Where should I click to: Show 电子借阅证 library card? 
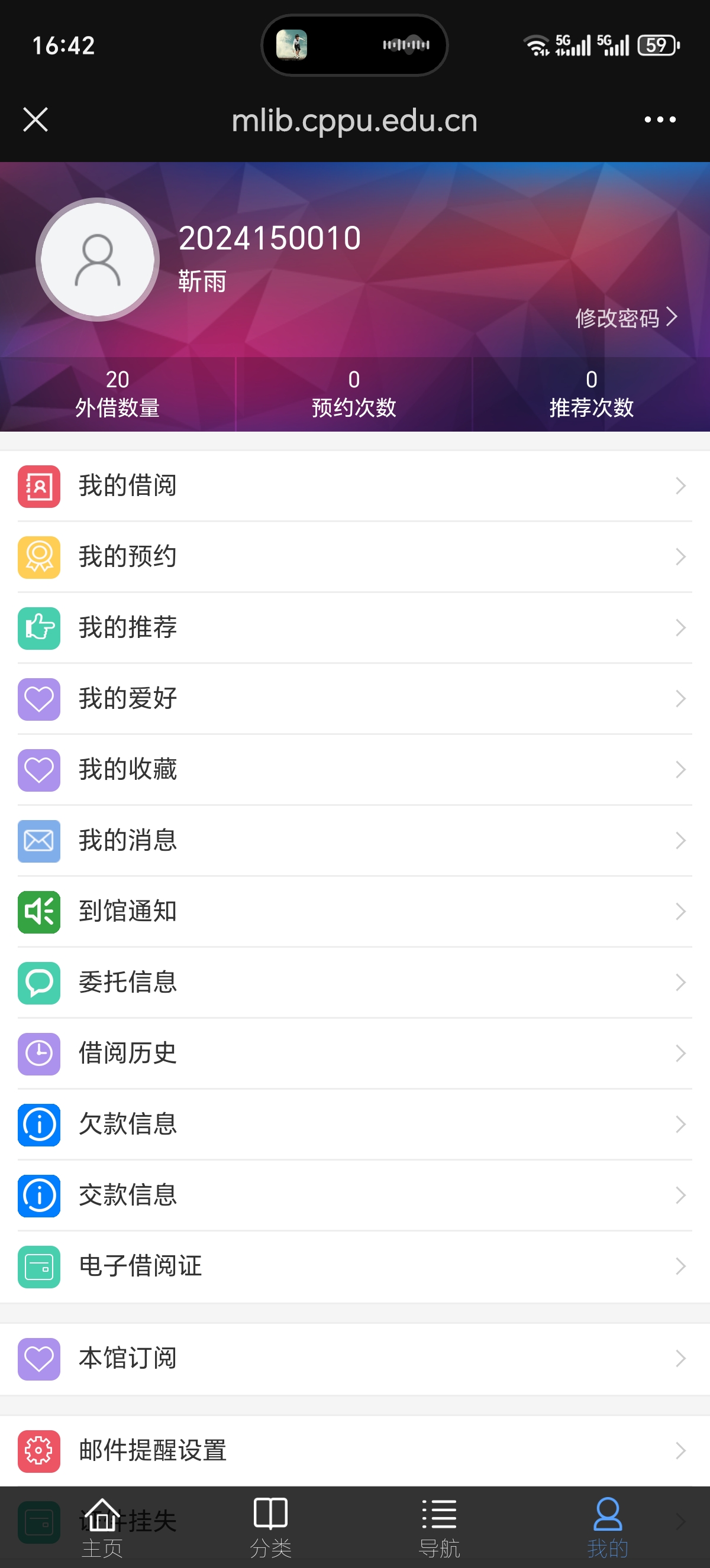[354, 1266]
